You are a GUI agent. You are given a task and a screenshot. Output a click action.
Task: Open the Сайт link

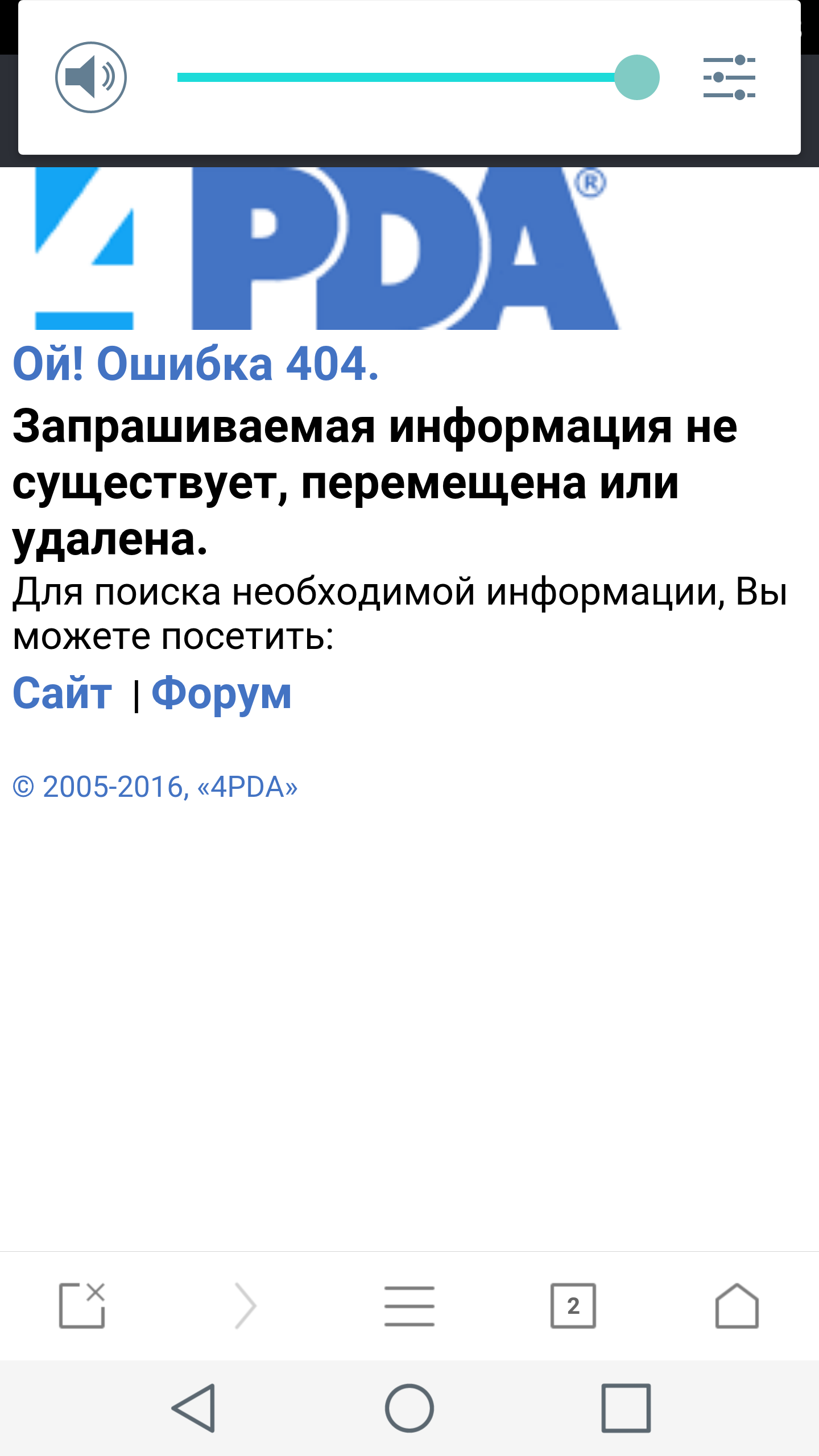pyautogui.click(x=63, y=693)
